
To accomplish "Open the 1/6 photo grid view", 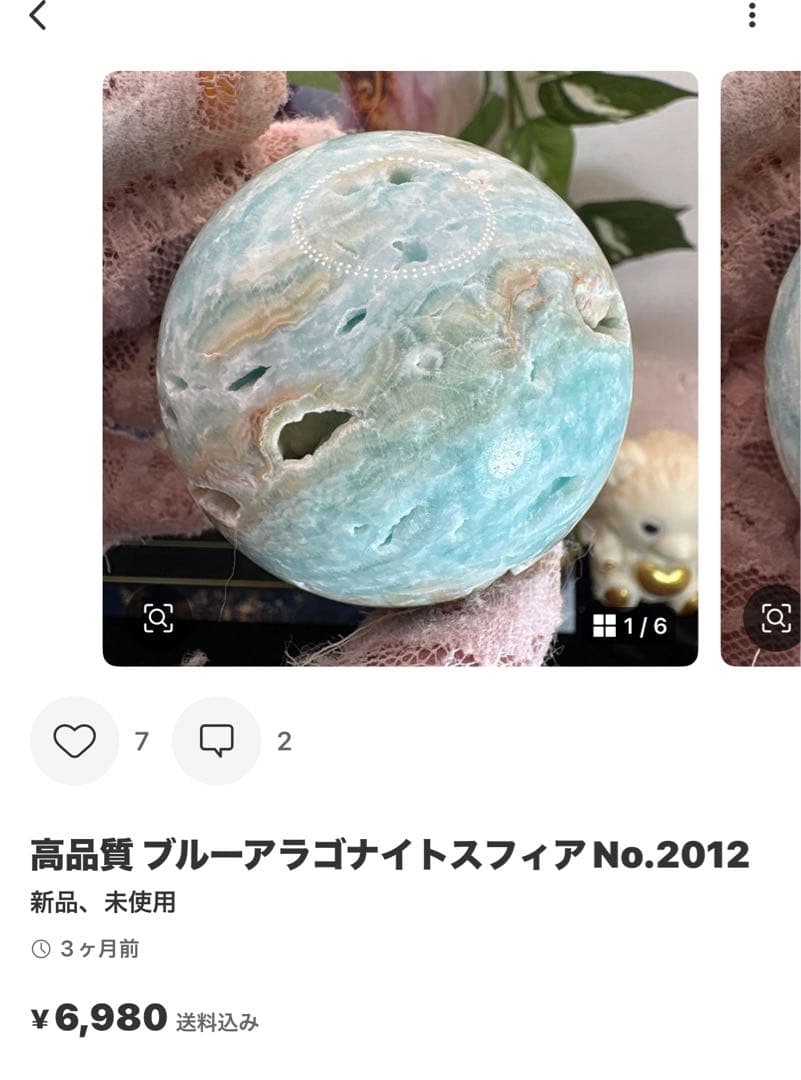I will (x=631, y=626).
